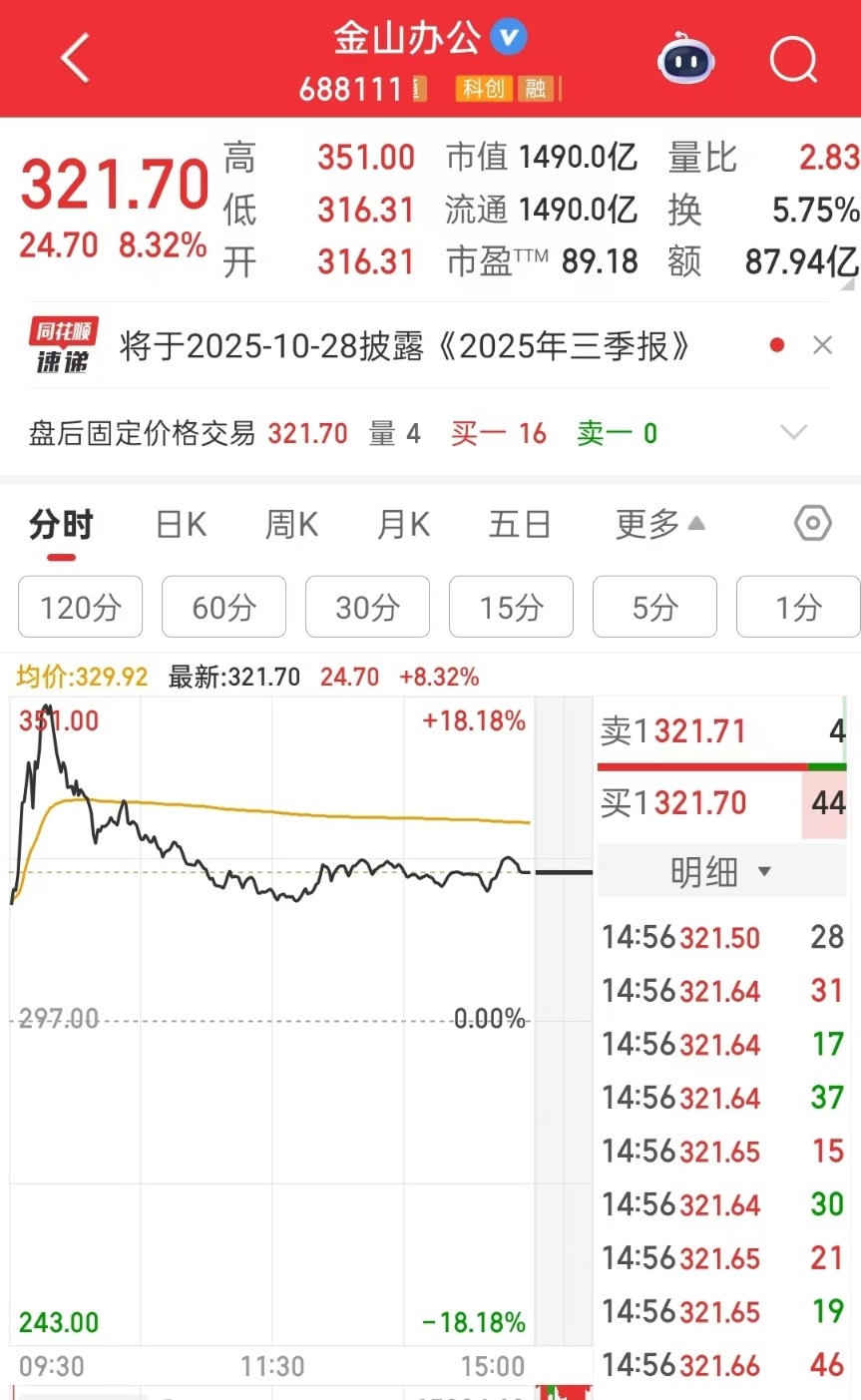Viewport: 861px width, 1400px height.
Task: Switch to the 5分 interval
Action: tap(654, 607)
